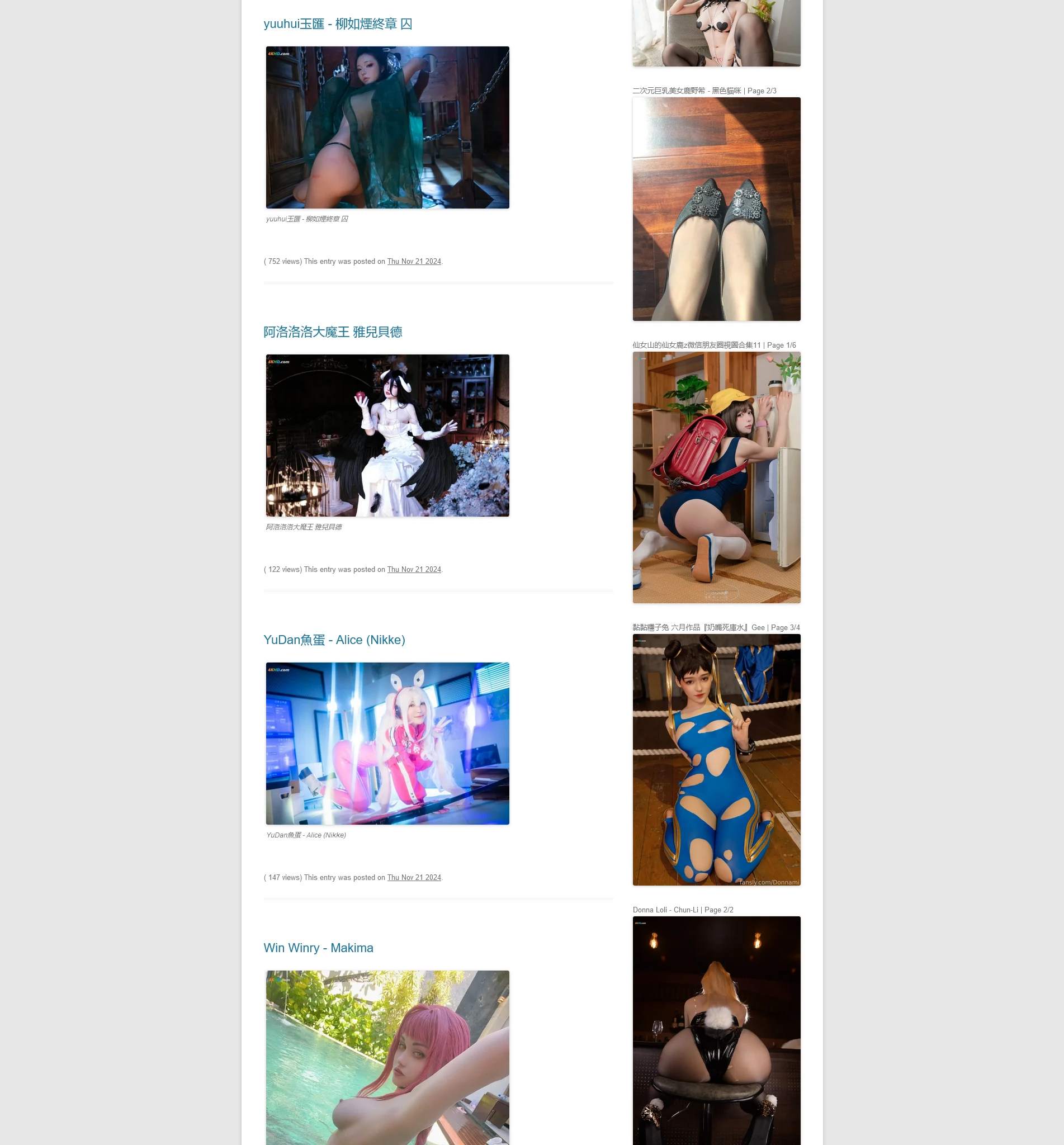
Task: Tap the Win Winry Makima post image
Action: click(x=387, y=1058)
